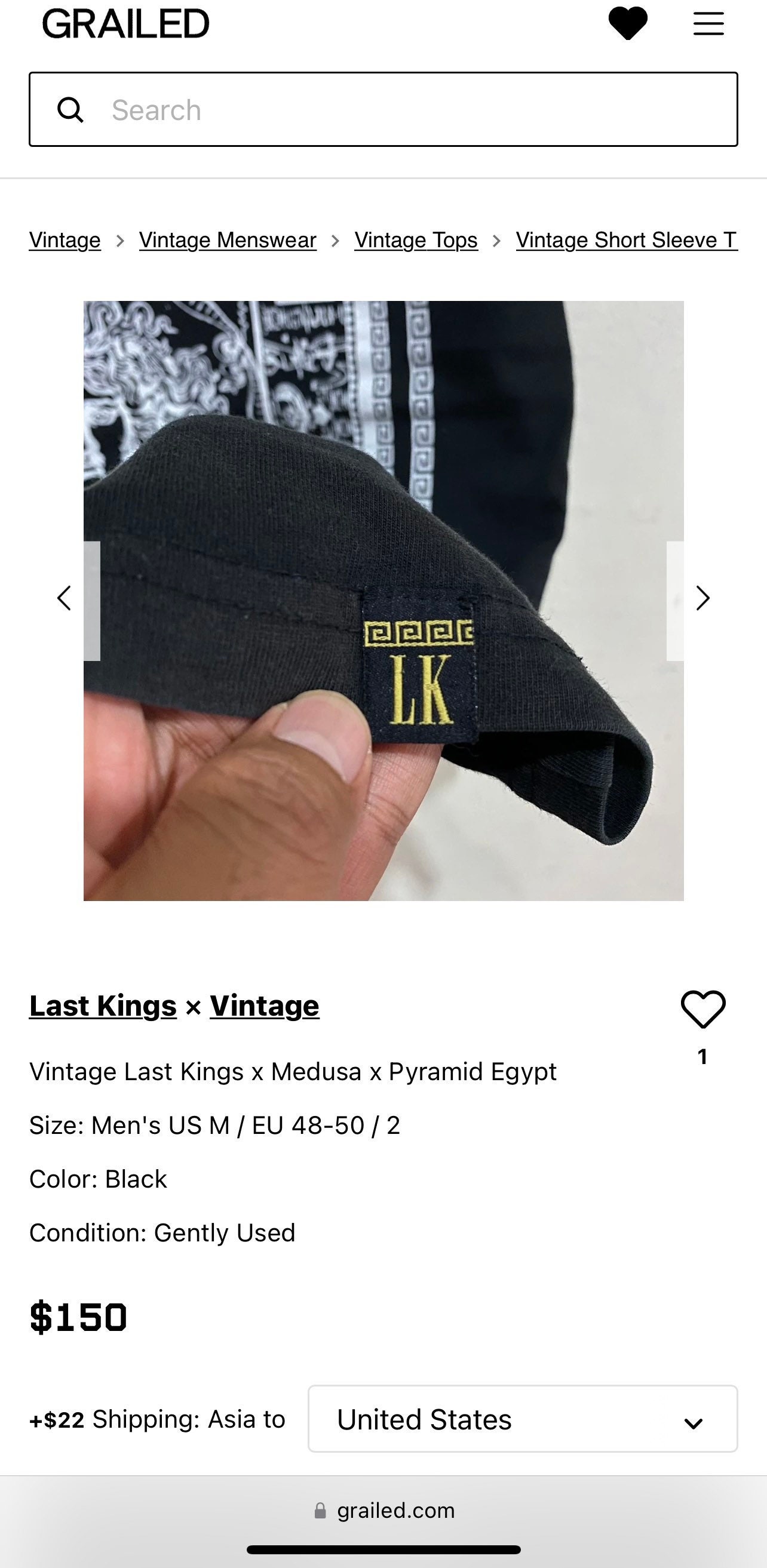Screen dimensions: 767x1568
Task: Go to the Vintage breadcrumb
Action: (x=65, y=240)
